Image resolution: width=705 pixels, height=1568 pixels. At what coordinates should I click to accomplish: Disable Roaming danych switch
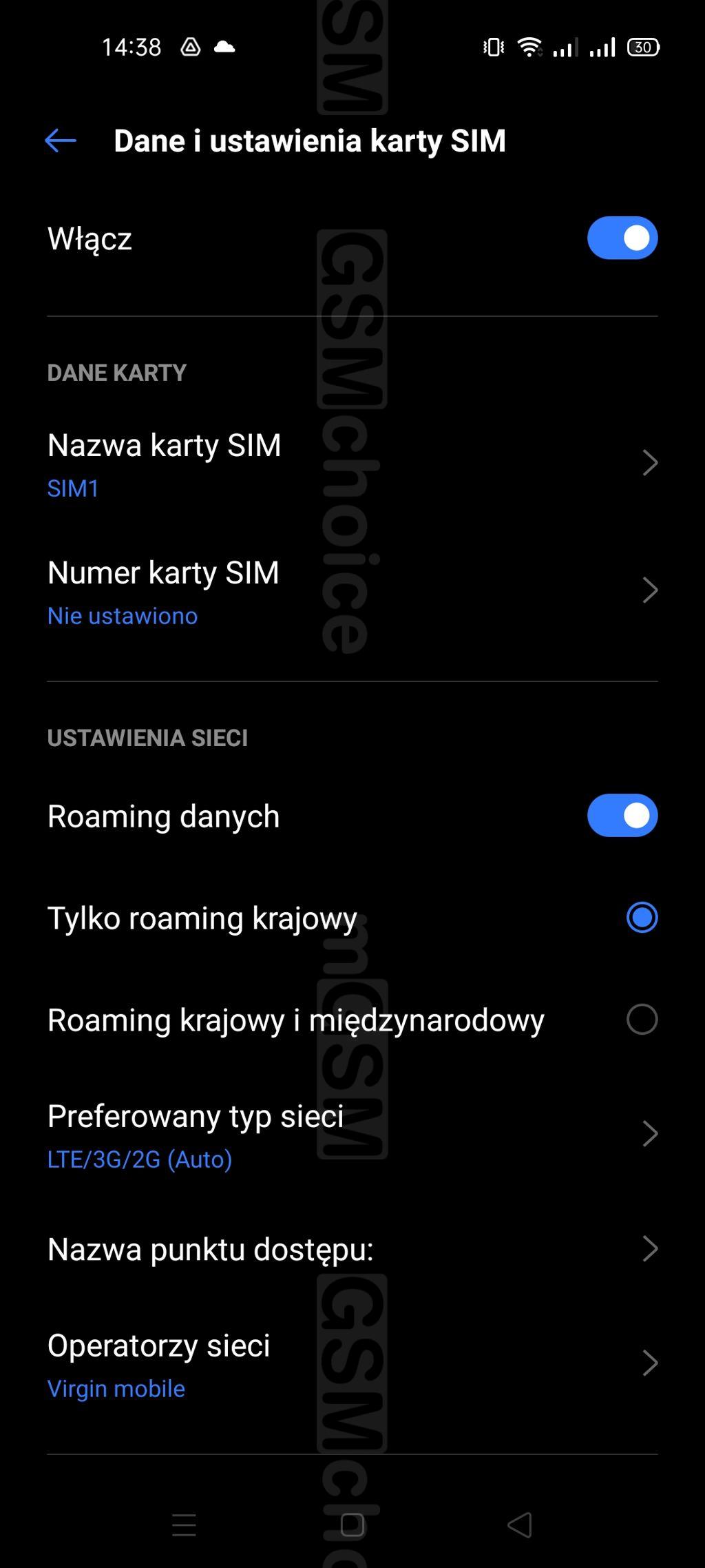622,816
